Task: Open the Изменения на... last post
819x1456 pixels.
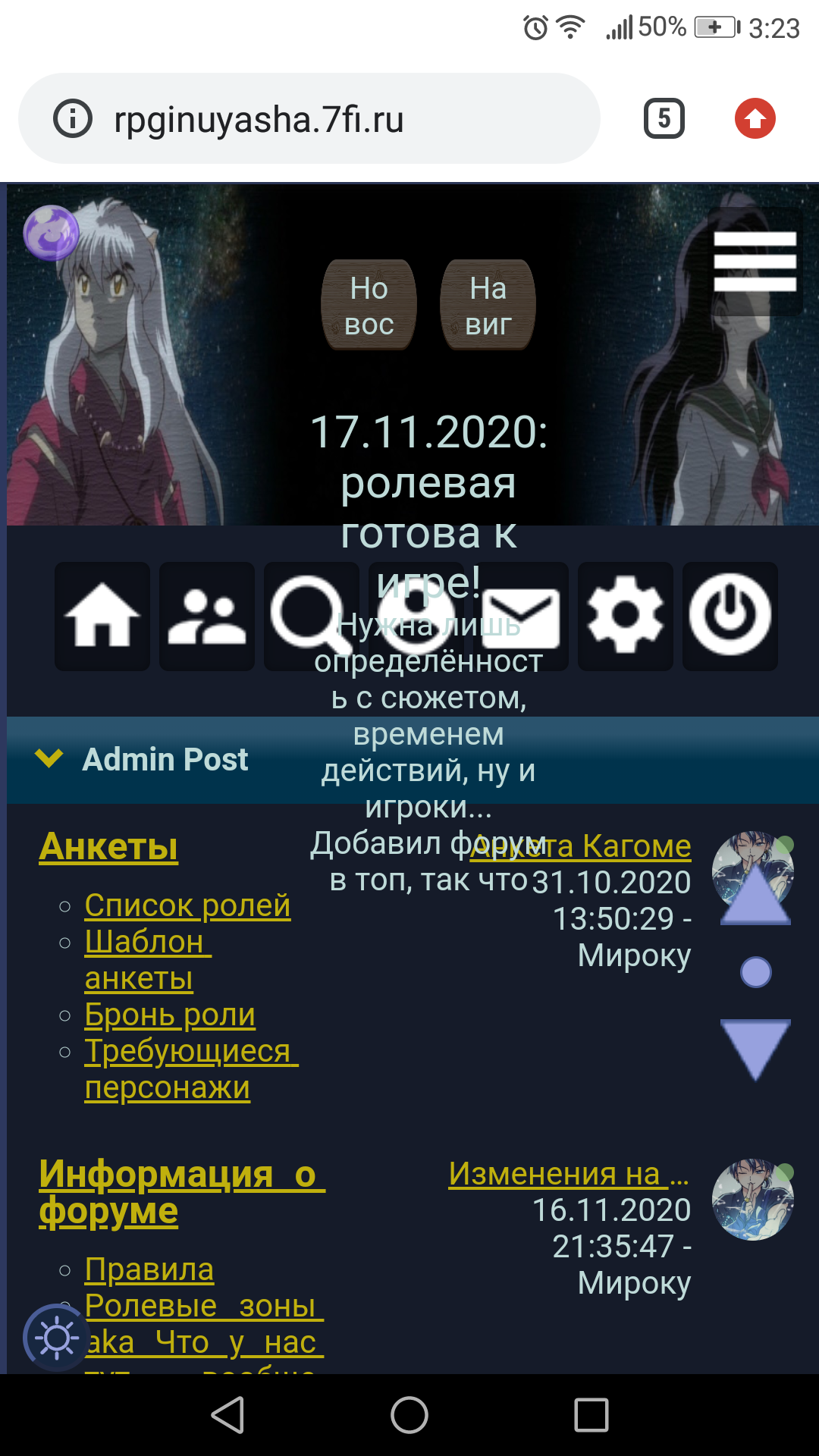Action: pyautogui.click(x=570, y=1174)
